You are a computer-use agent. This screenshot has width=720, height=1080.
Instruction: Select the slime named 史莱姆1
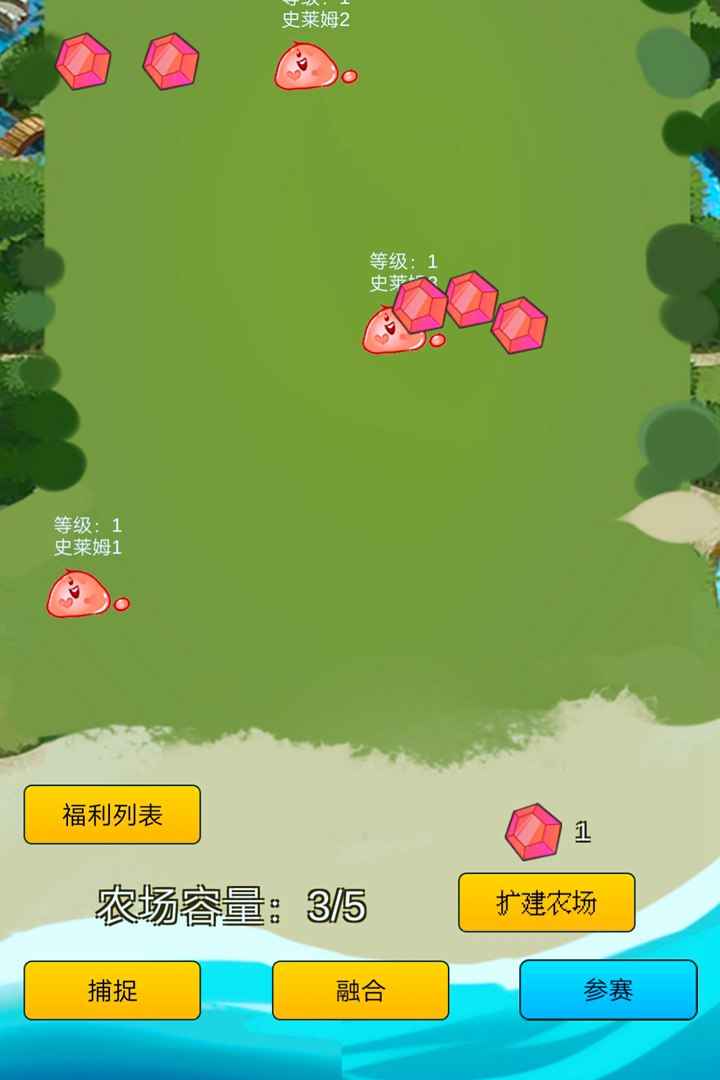pos(79,594)
